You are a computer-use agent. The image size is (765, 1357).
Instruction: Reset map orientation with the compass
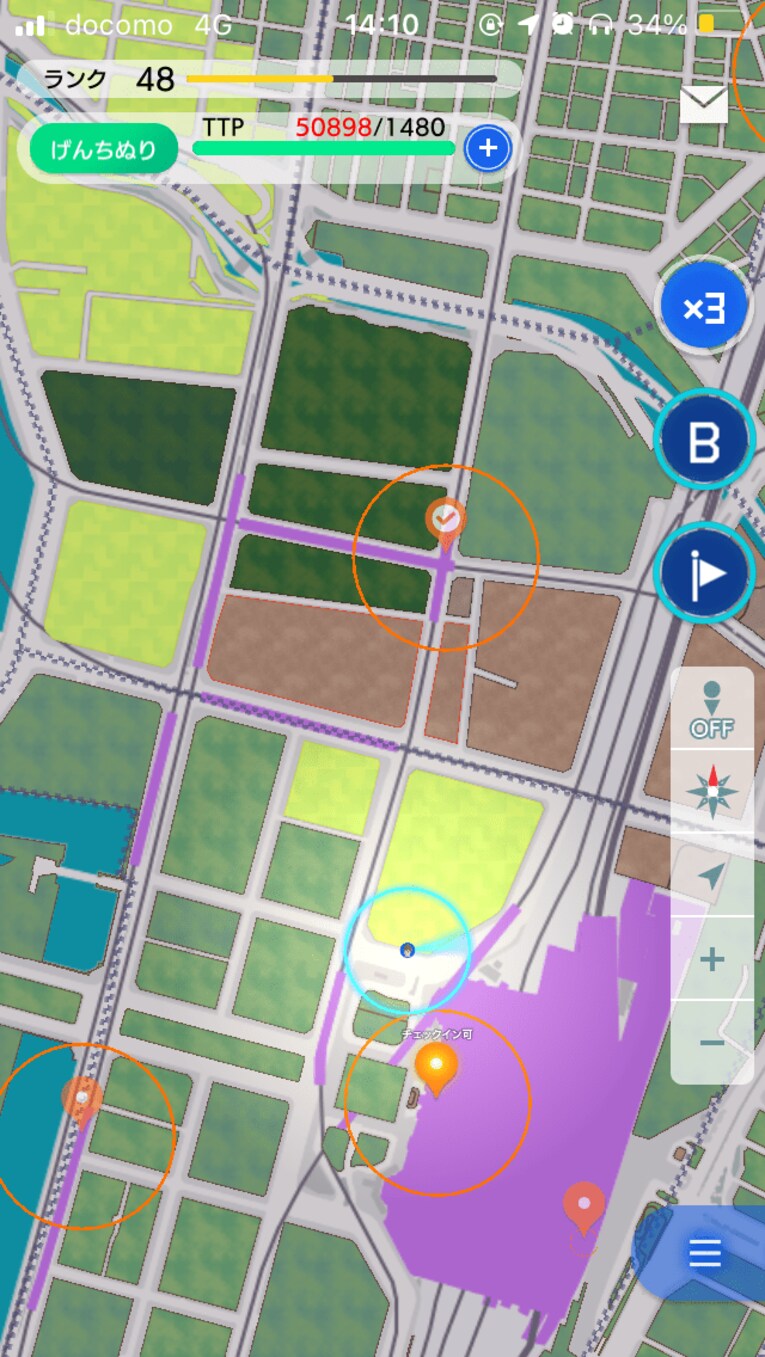pos(712,791)
